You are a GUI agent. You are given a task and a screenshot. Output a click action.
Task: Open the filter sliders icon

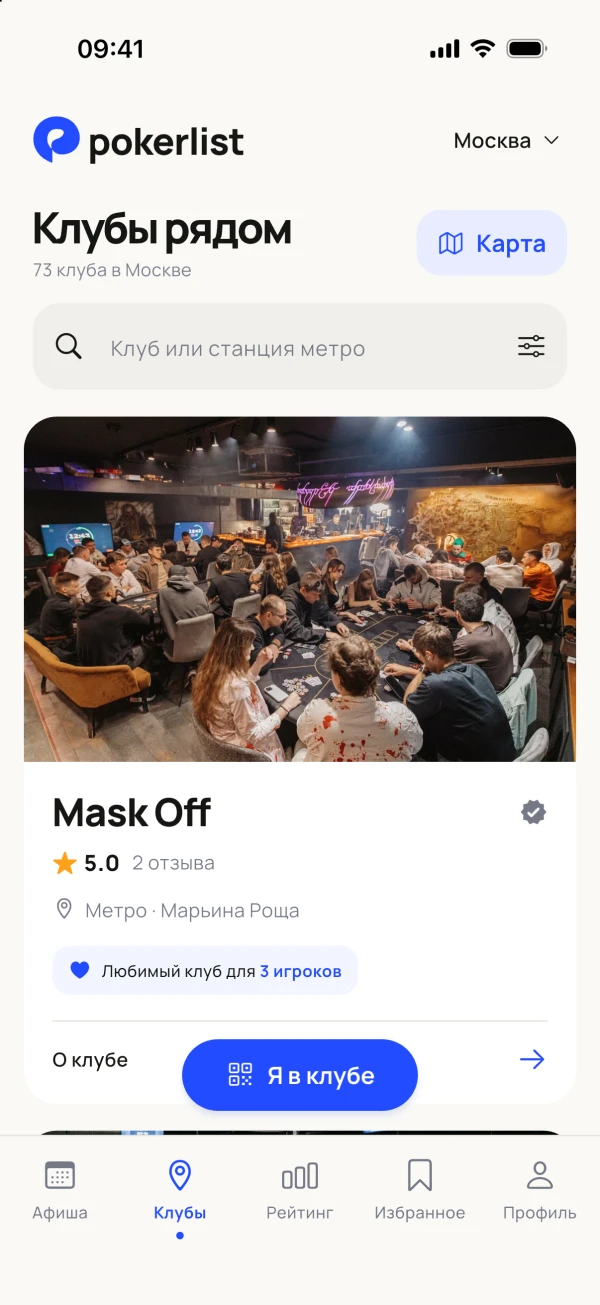tap(531, 347)
